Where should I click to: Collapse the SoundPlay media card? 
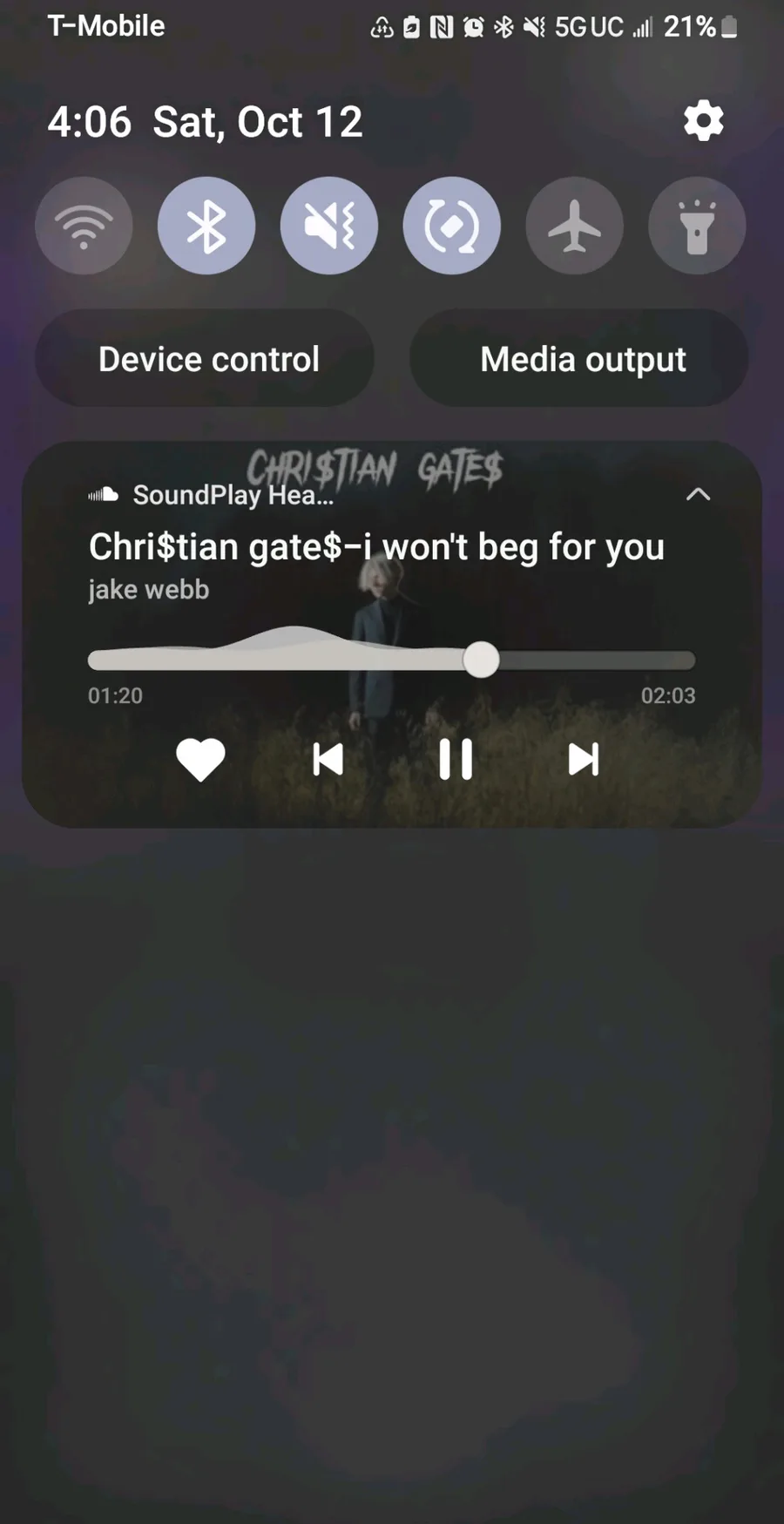click(x=699, y=495)
